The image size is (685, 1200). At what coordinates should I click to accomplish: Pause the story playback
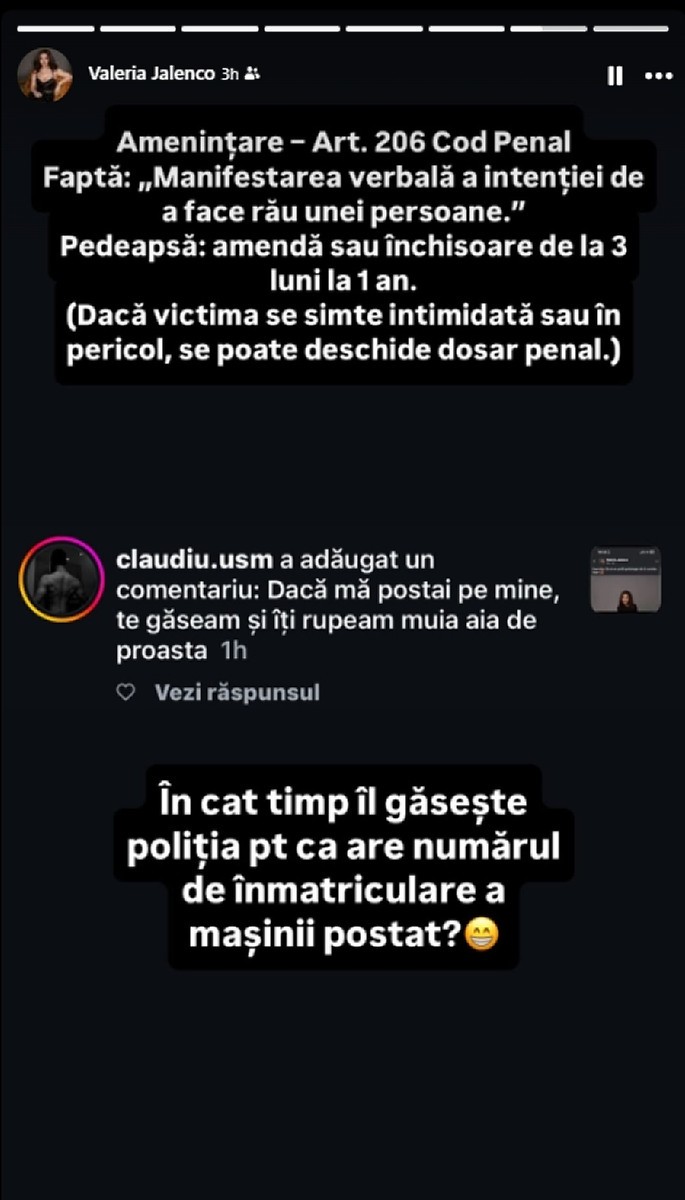(x=615, y=75)
